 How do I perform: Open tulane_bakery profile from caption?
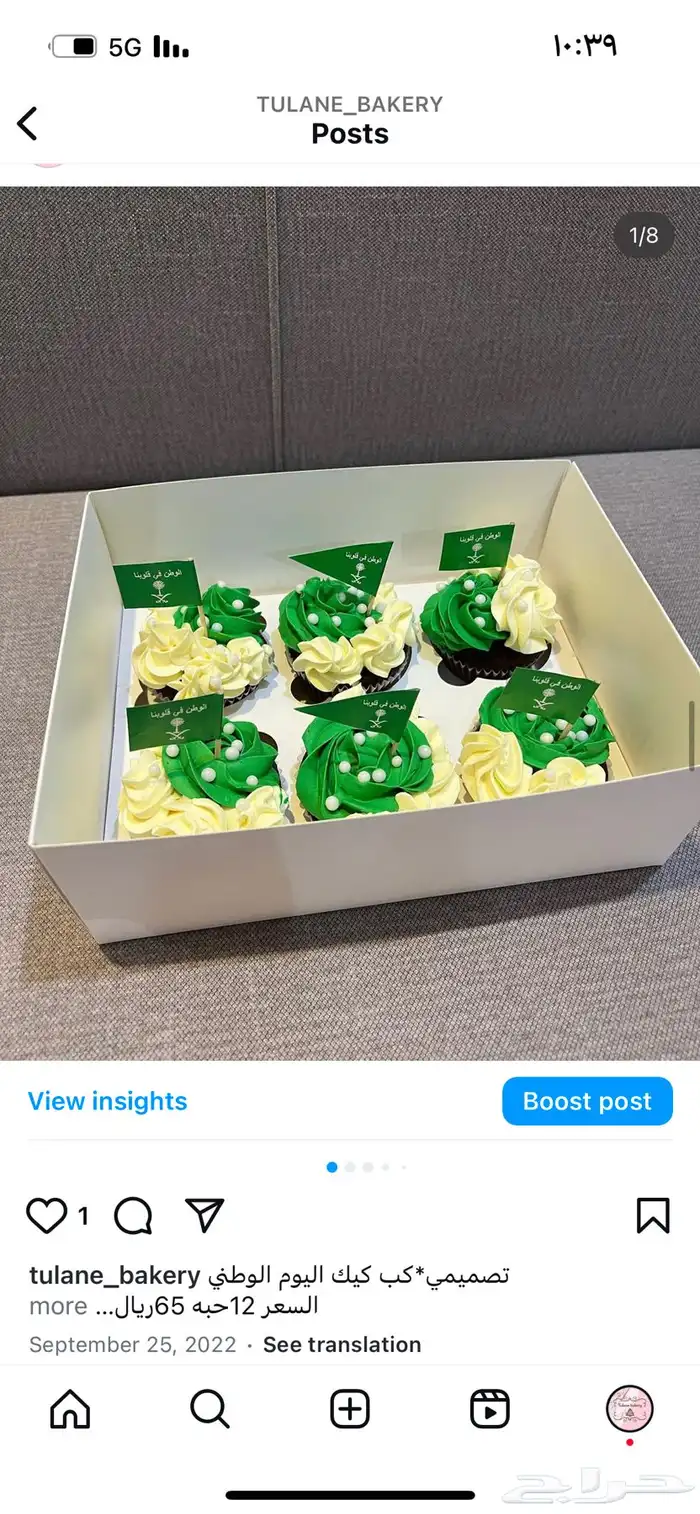pyautogui.click(x=114, y=1275)
